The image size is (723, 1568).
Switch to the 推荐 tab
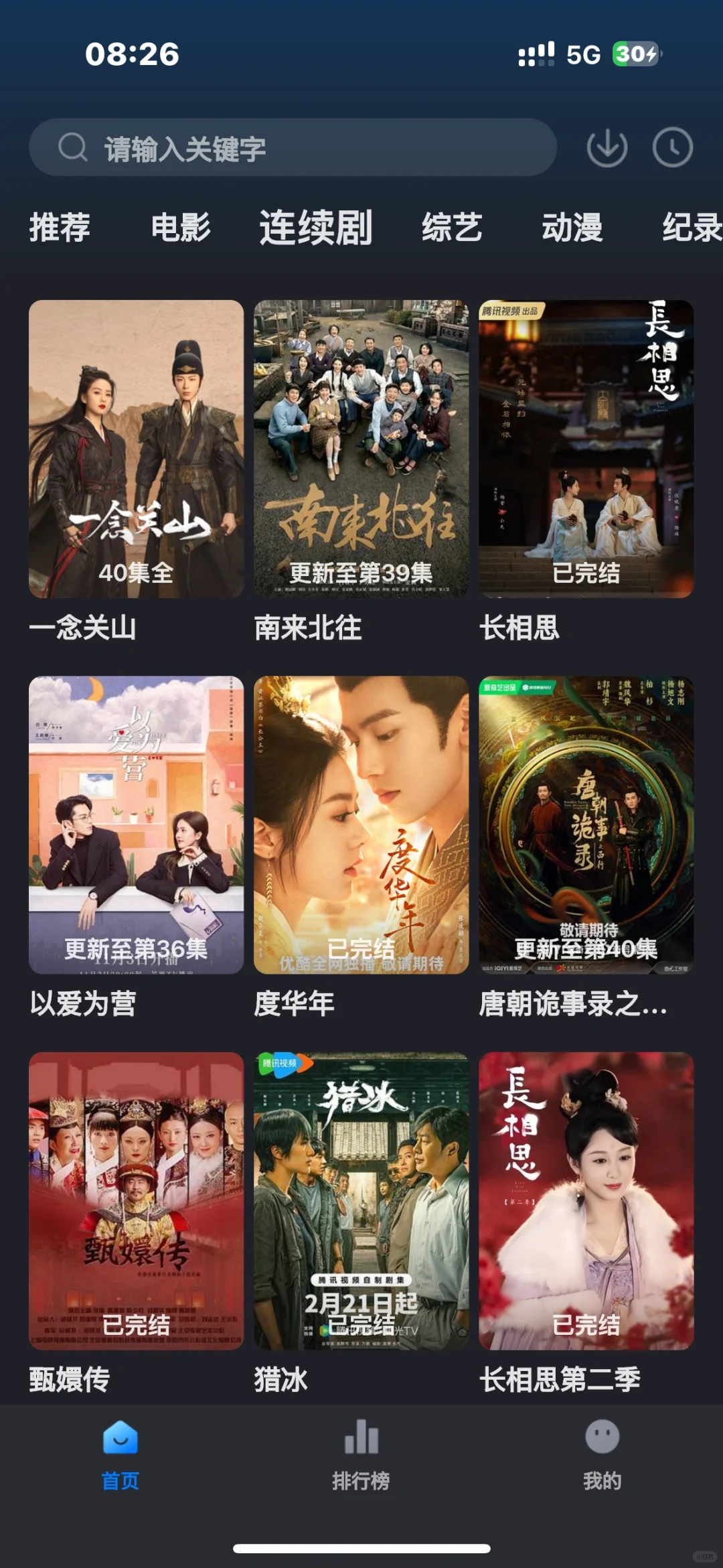[60, 228]
